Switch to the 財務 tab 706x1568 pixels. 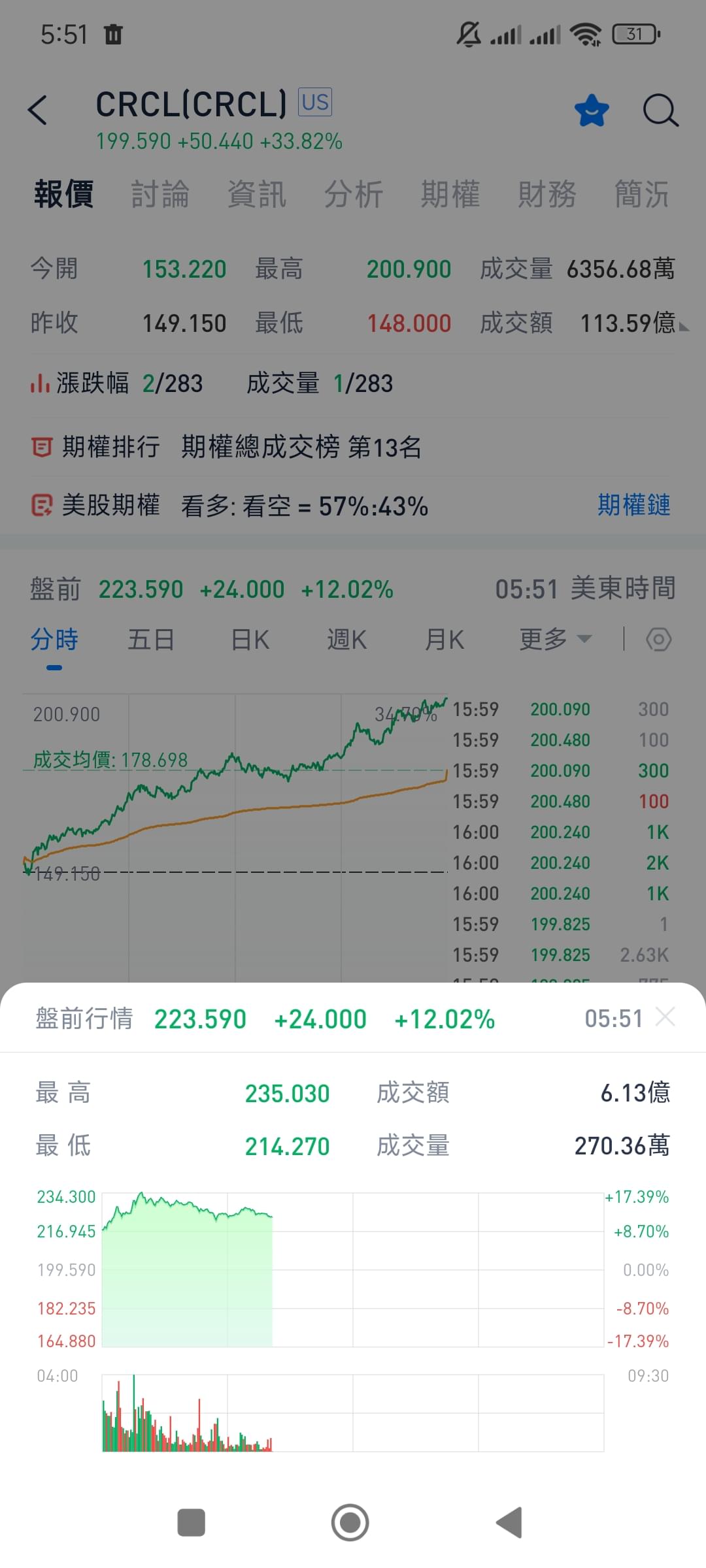pos(547,194)
